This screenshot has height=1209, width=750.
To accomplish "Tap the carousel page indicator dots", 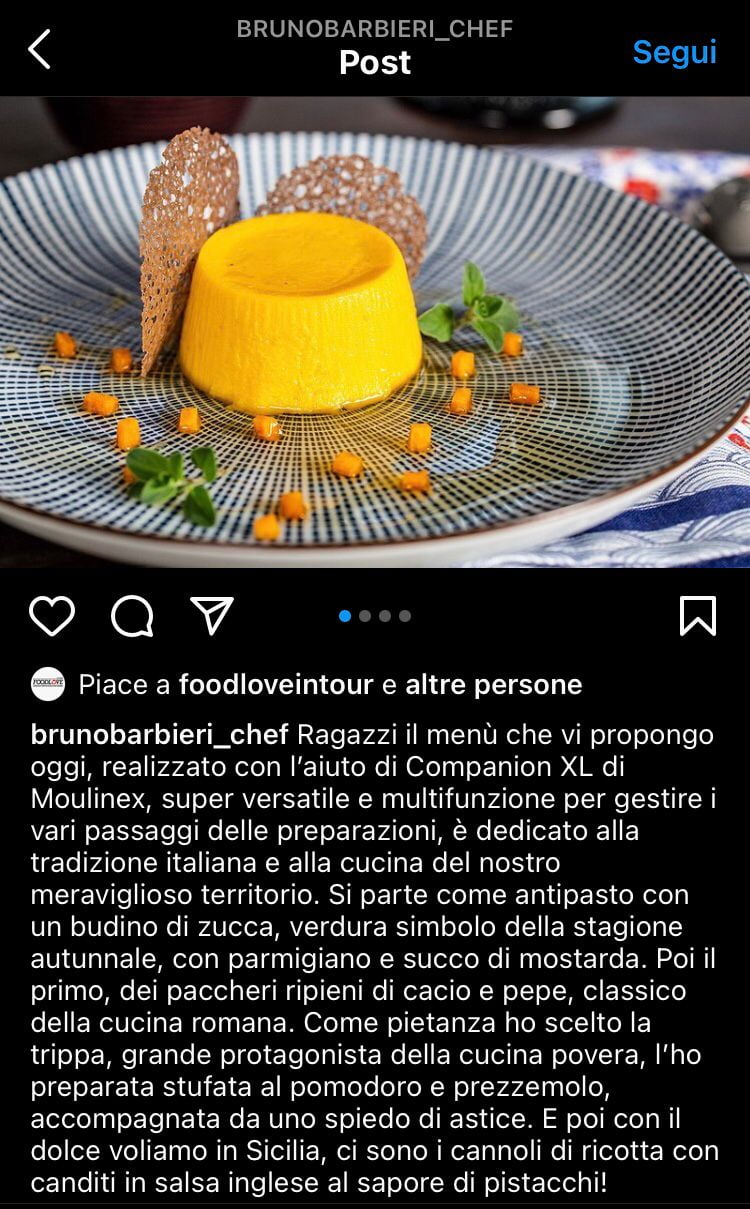I will [375, 616].
